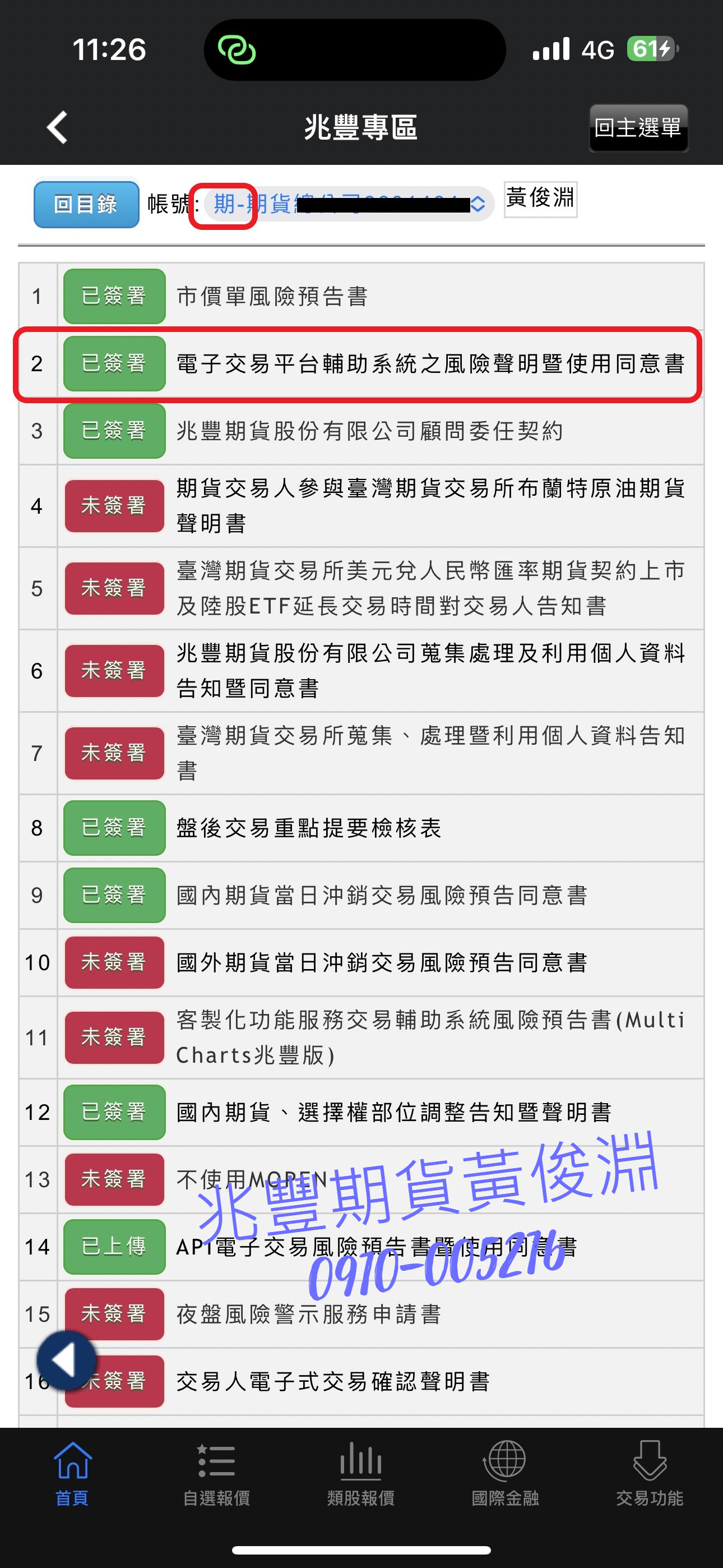Tap the back chevron at top left
Screen dimensions: 723x1568
(x=57, y=128)
